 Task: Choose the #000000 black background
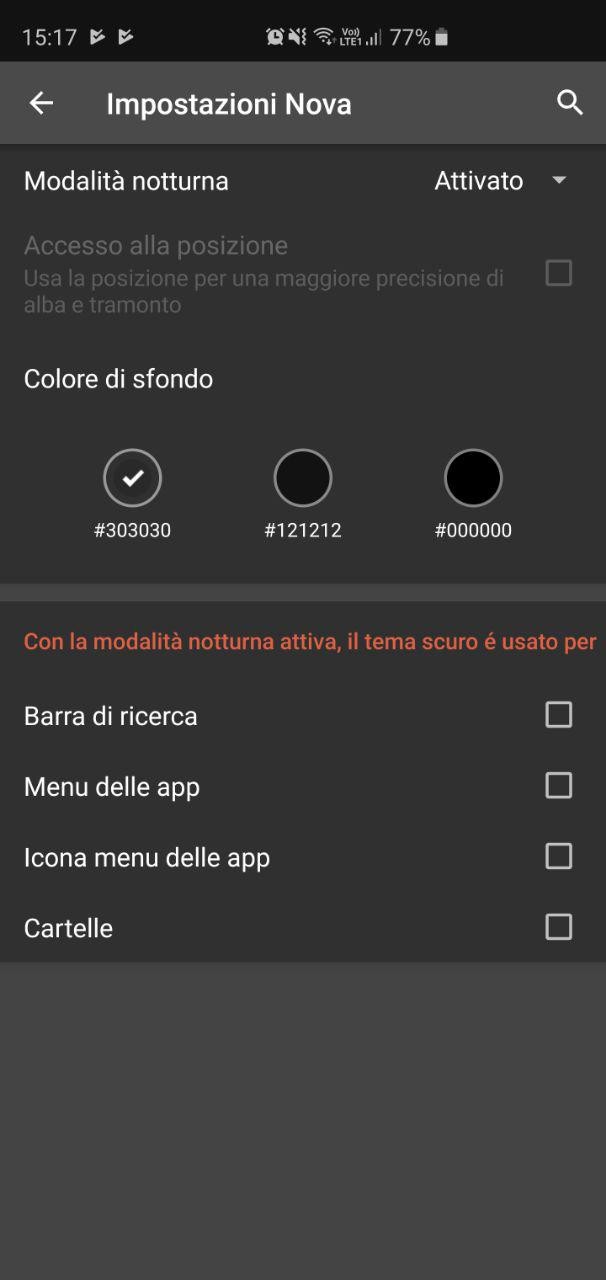point(473,478)
